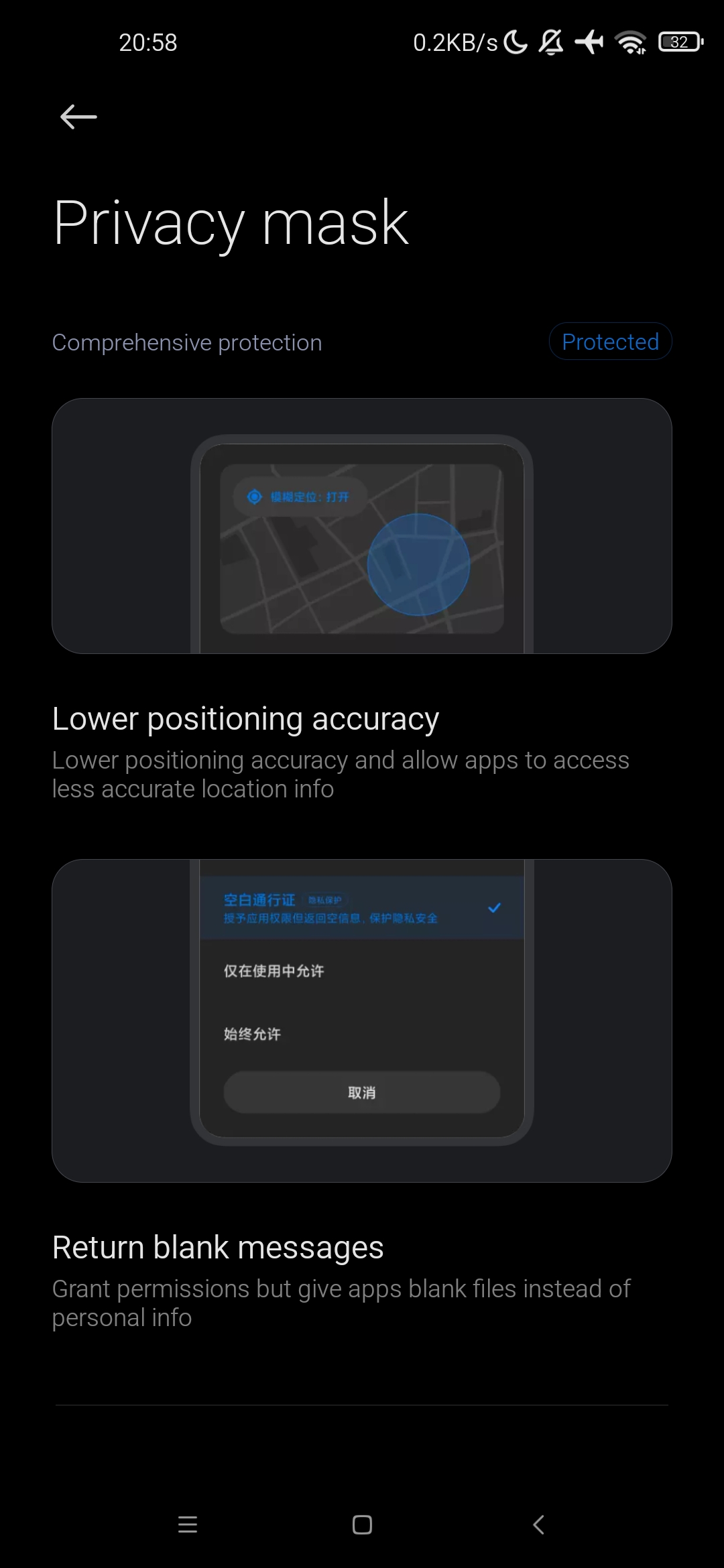Open the system recent apps menu
This screenshot has width=724, height=1568.
click(x=188, y=1524)
